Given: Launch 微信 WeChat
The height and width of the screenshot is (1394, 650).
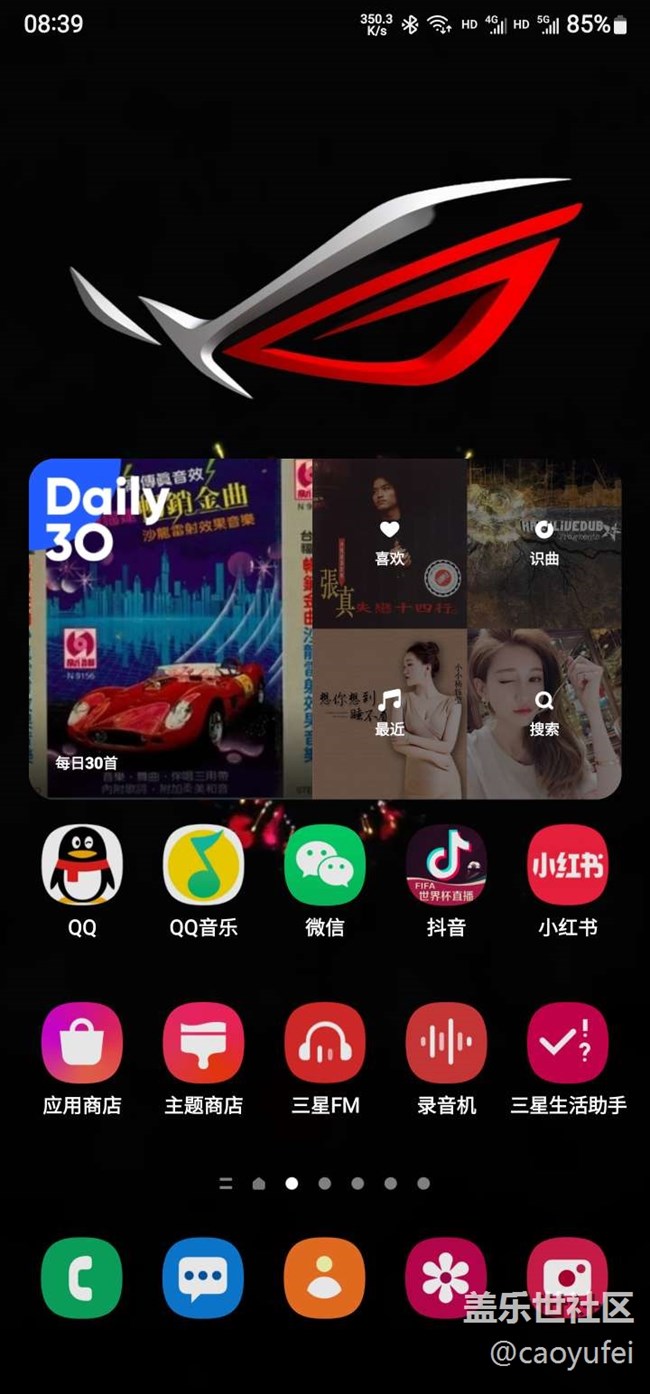Looking at the screenshot, I should click(325, 865).
